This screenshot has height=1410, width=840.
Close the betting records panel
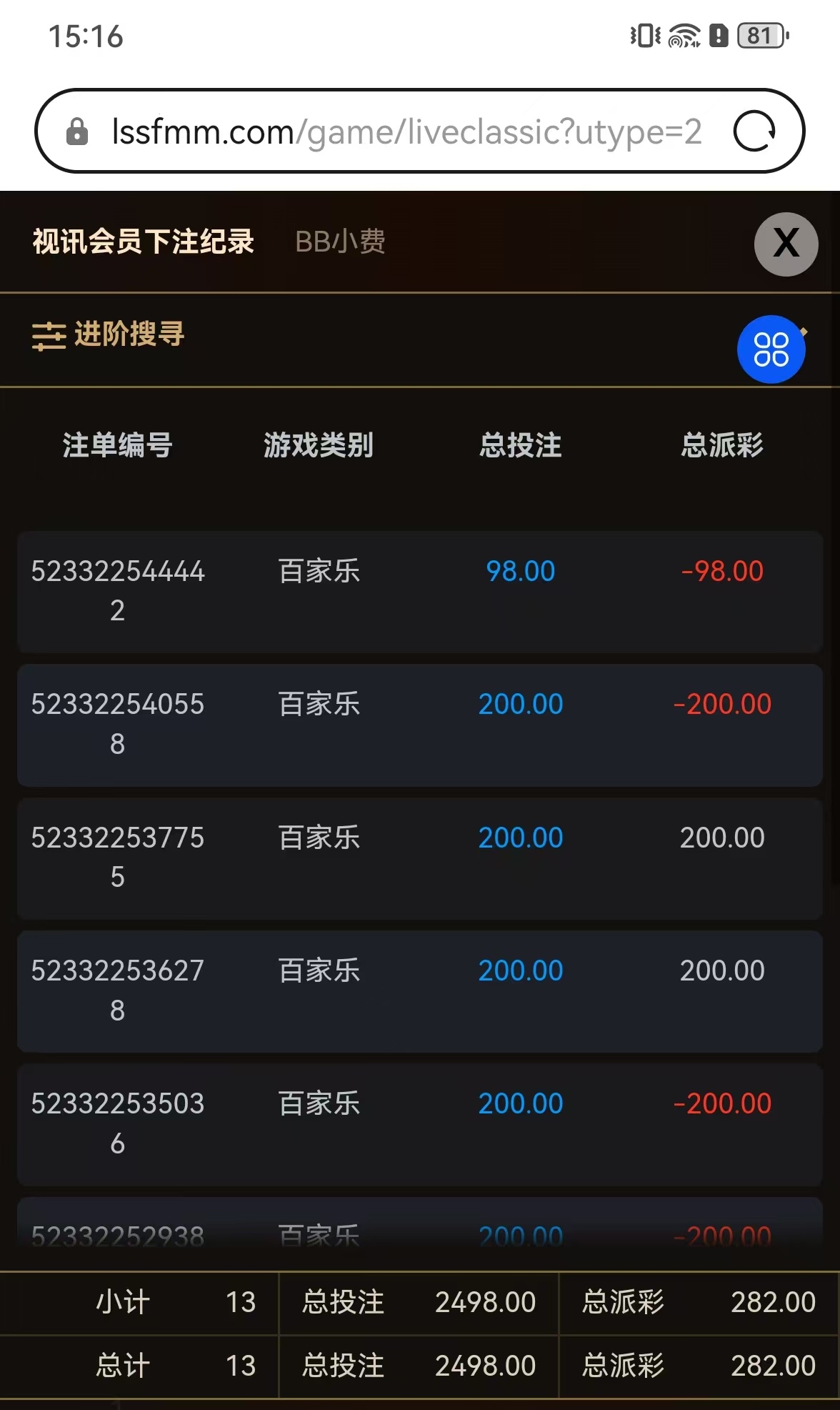786,244
